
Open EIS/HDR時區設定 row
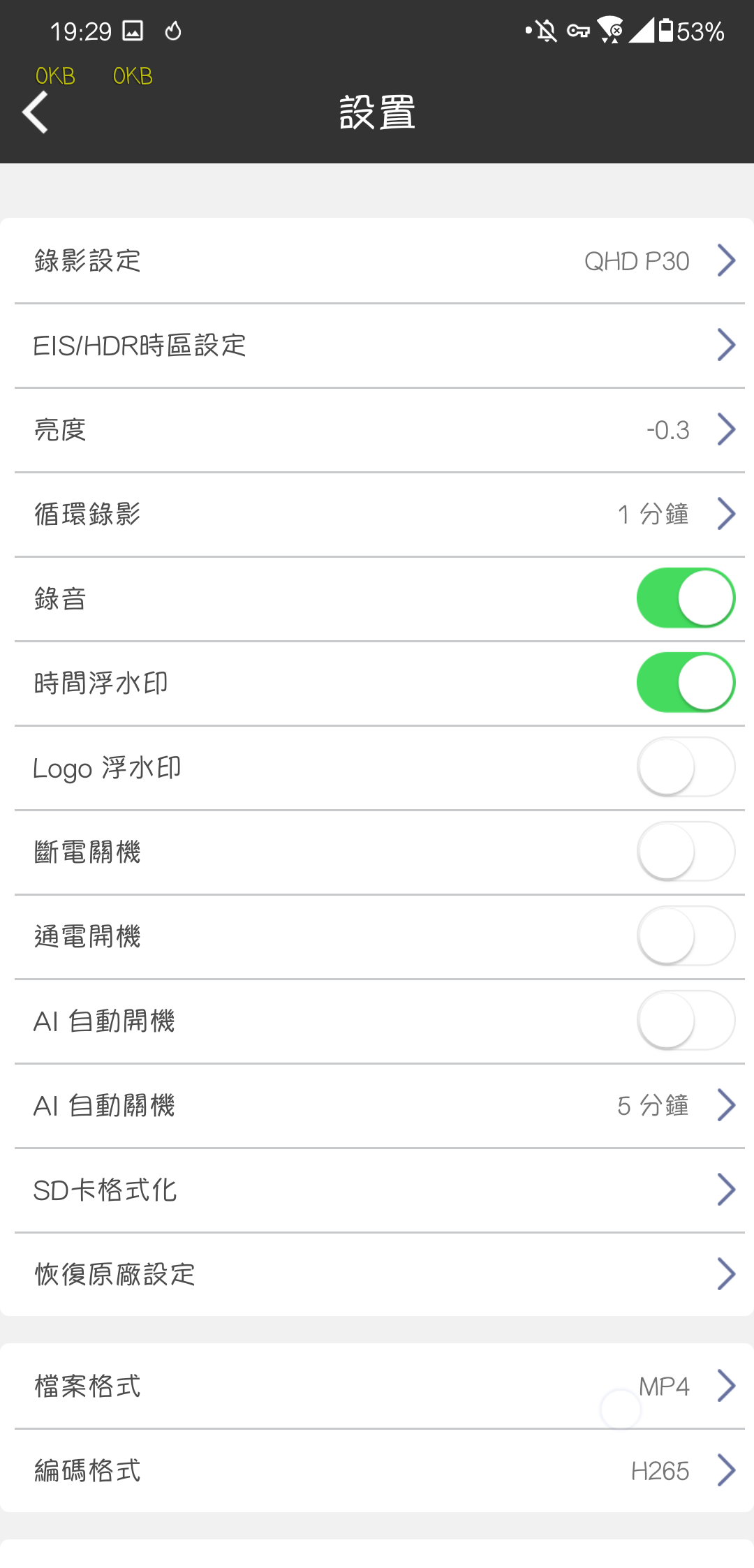[x=377, y=346]
